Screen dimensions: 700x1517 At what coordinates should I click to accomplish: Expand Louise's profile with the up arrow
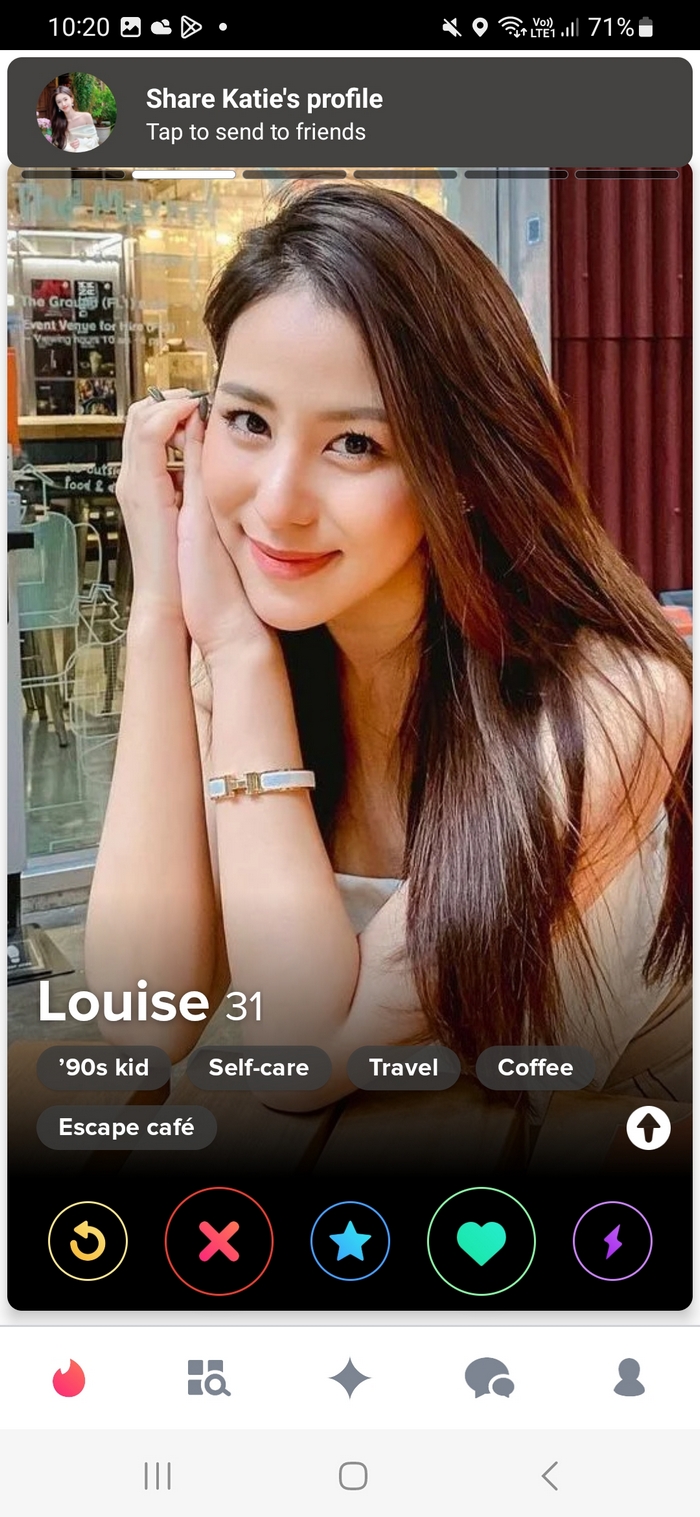tap(648, 1129)
